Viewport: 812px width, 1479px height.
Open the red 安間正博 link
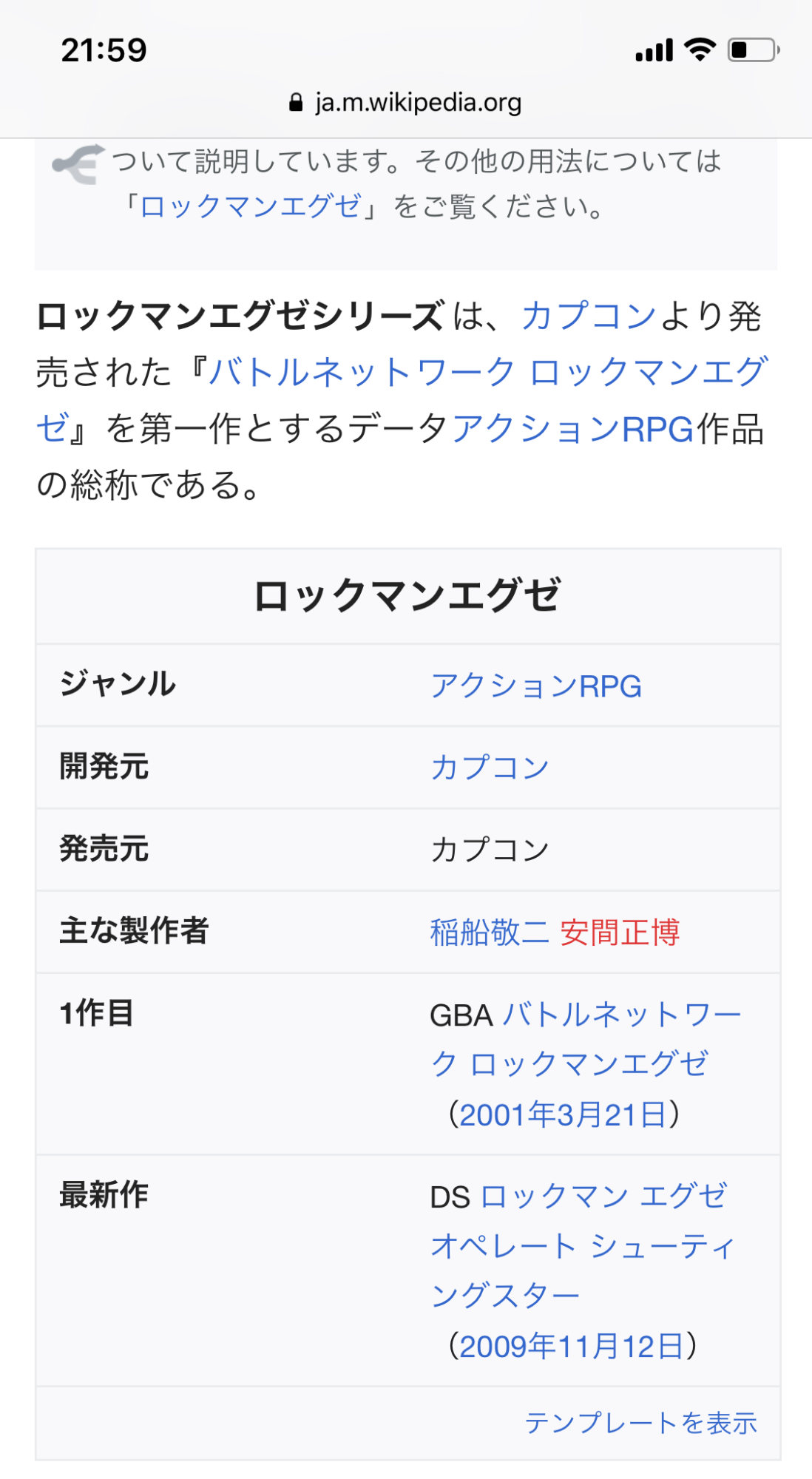point(620,933)
